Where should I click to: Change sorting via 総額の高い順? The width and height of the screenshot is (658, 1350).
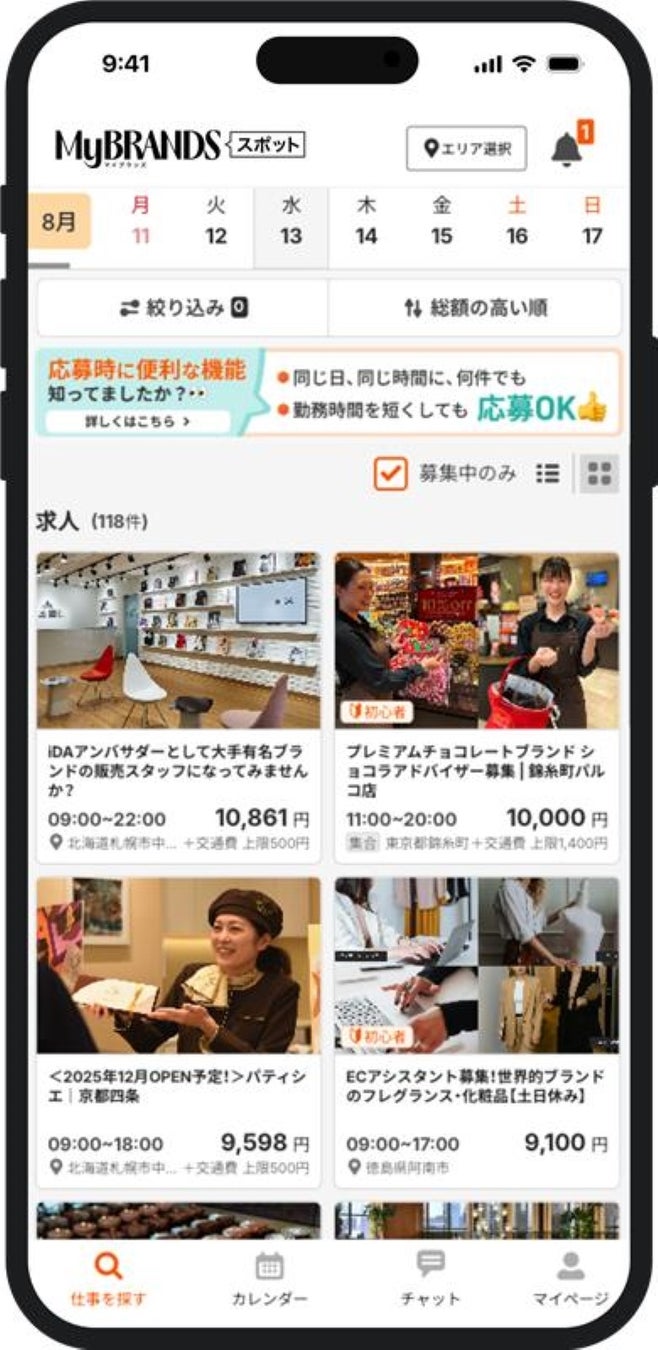click(475, 308)
